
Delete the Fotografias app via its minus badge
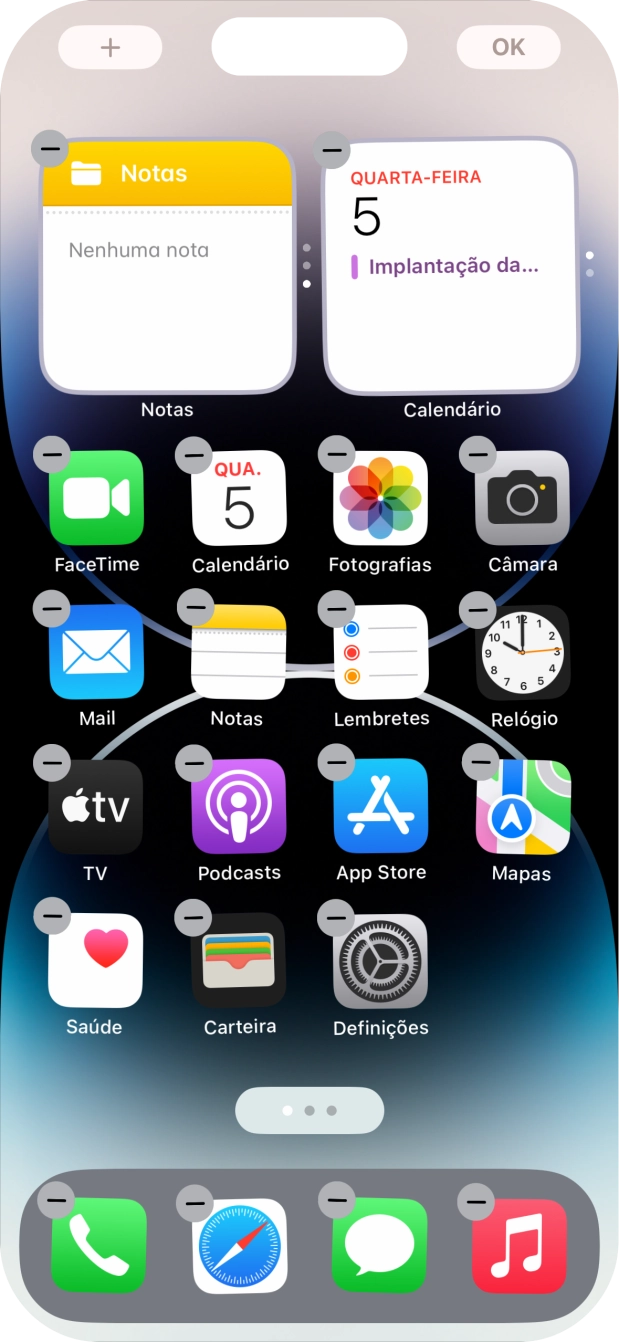(x=336, y=455)
